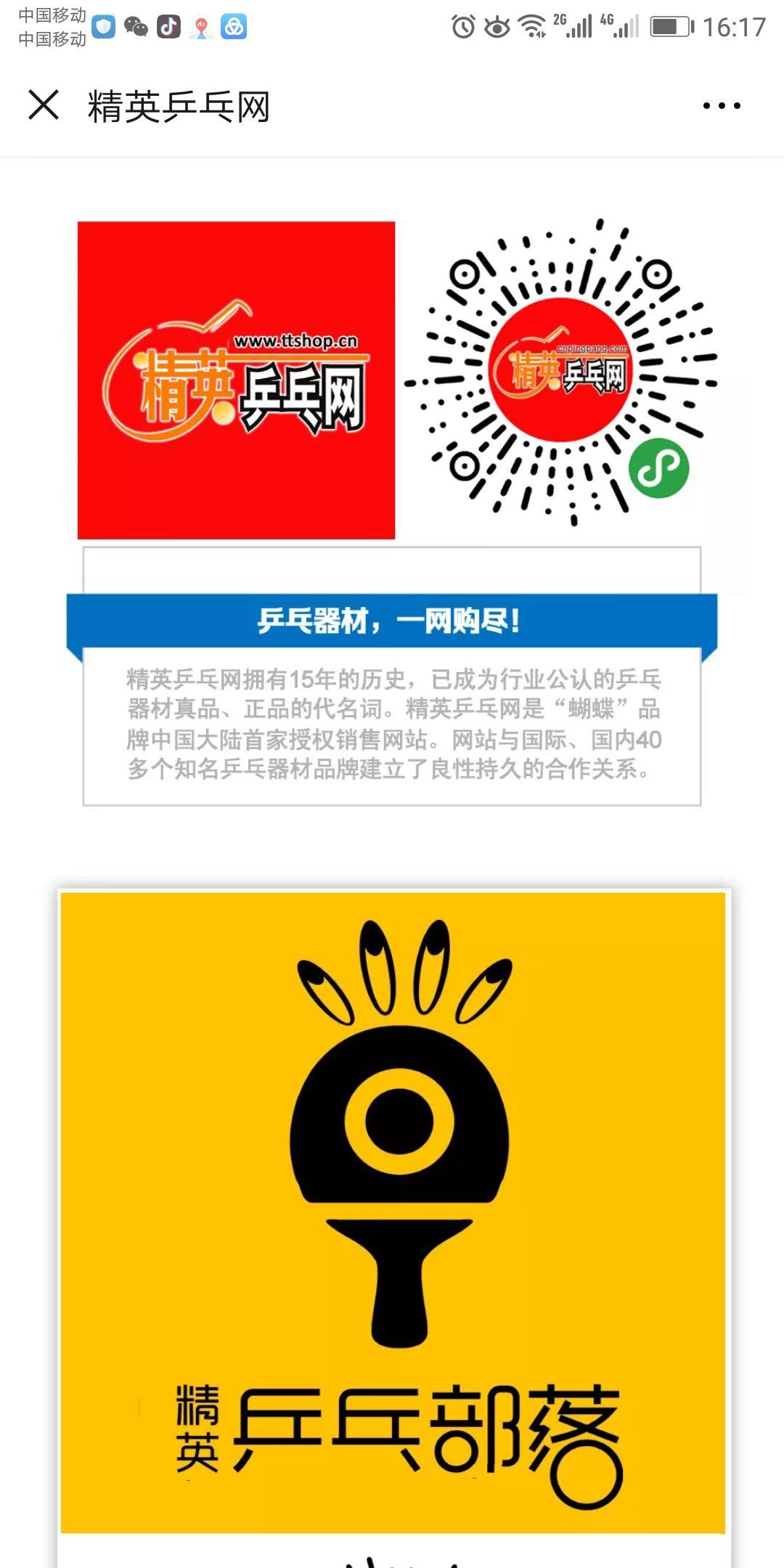The image size is (784, 1568).
Task: Open the red 精英乒乓网 ttshop.cn banner image
Action: [x=236, y=380]
